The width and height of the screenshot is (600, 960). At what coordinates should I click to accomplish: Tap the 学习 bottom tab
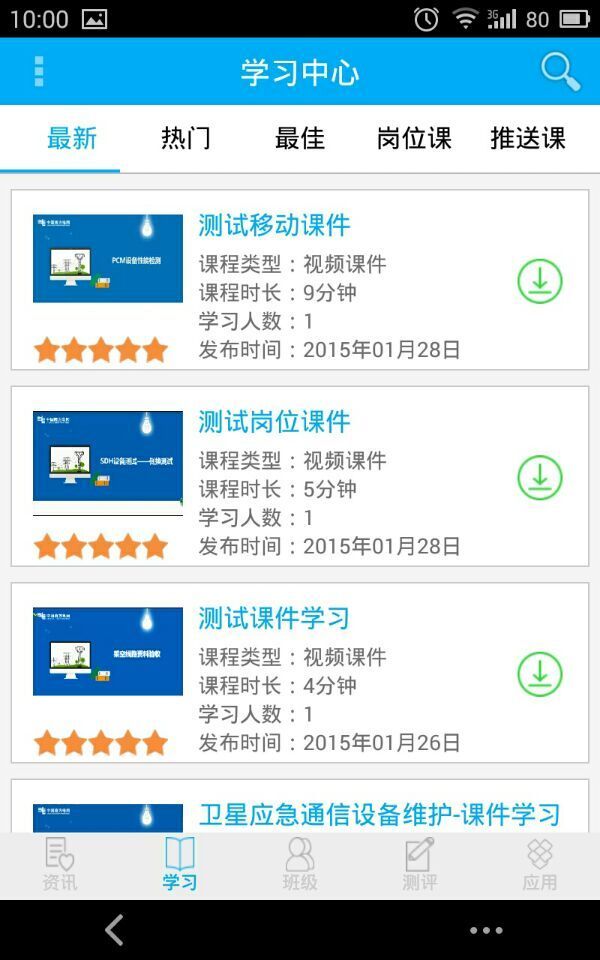(180, 866)
